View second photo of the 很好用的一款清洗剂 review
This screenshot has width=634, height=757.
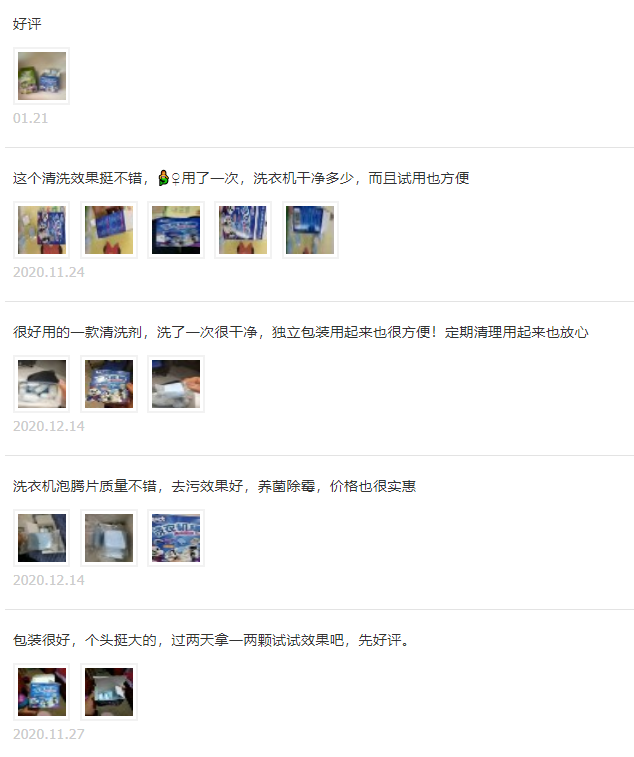(x=109, y=384)
